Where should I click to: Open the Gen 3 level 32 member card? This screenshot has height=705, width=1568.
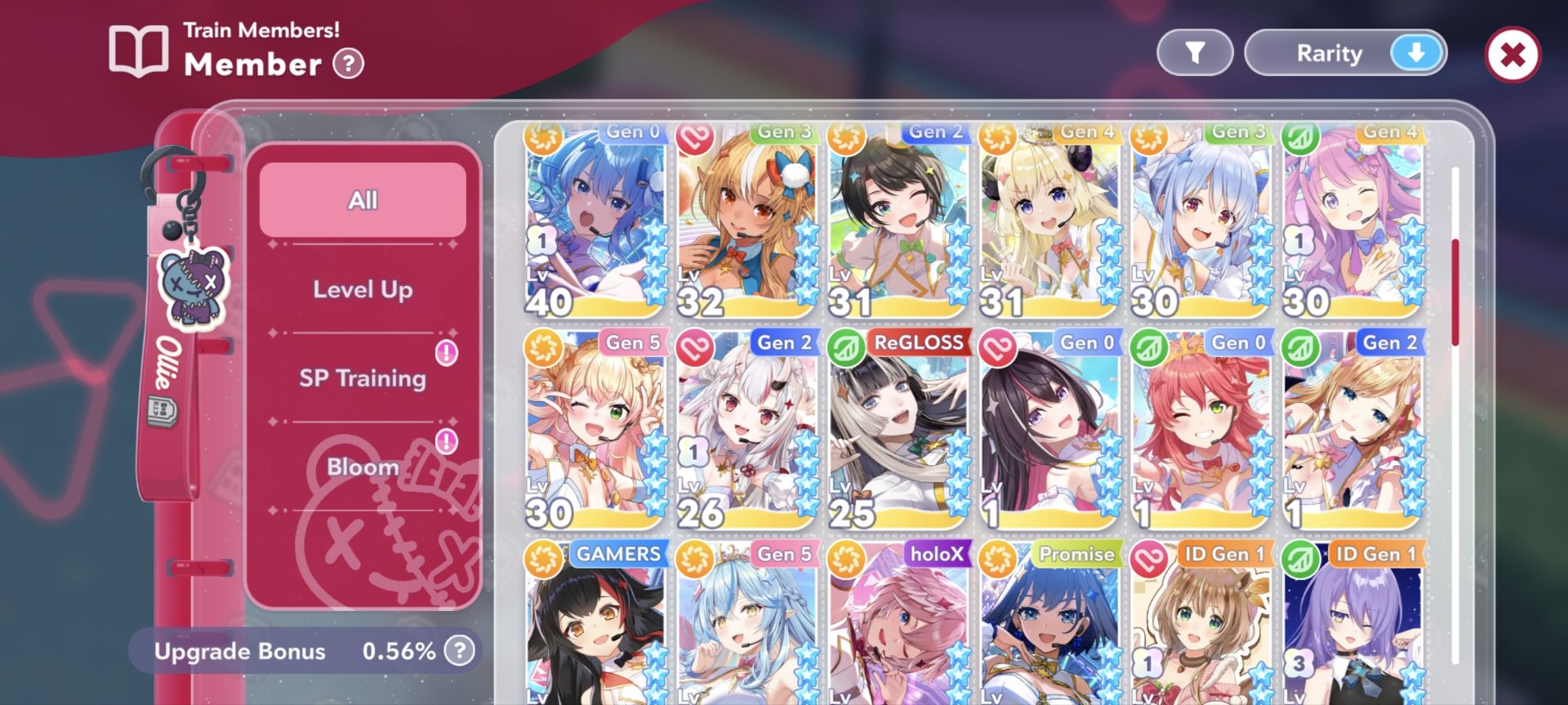coord(747,220)
